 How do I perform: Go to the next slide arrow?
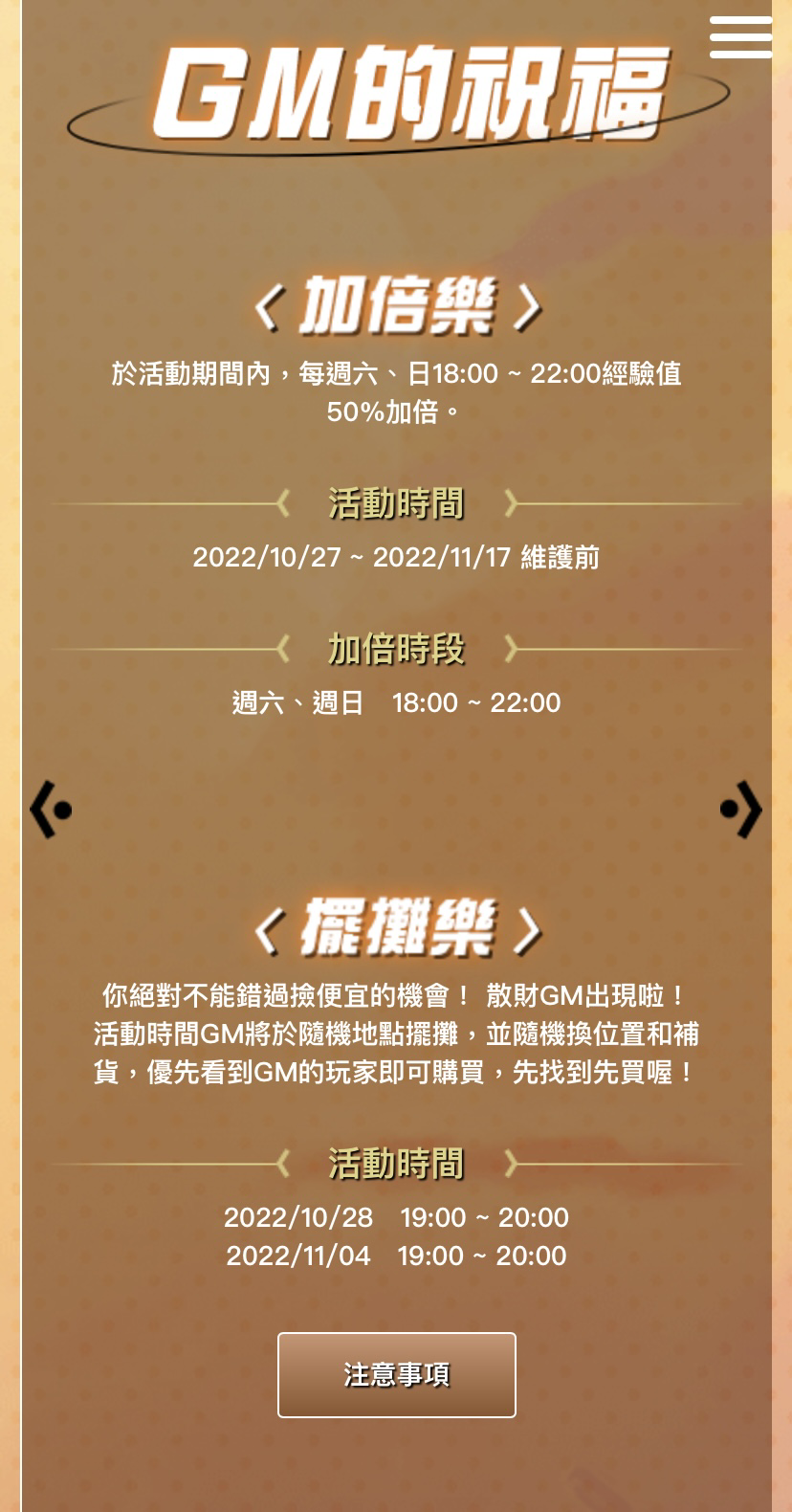click(x=741, y=810)
